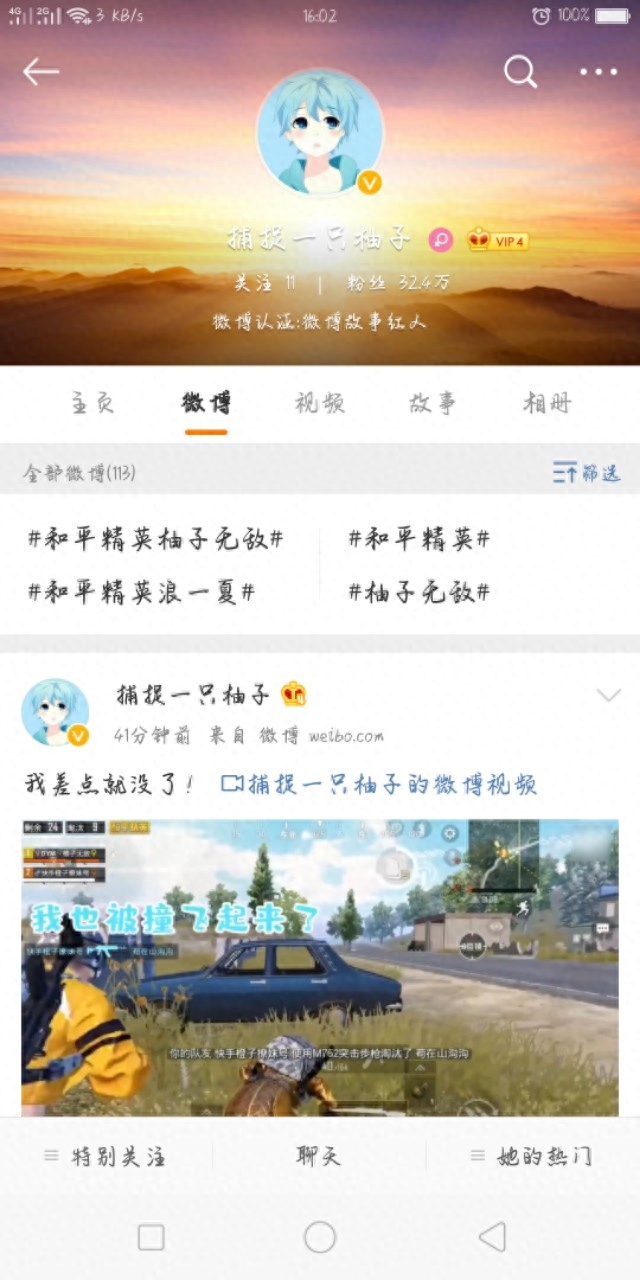The image size is (640, 1280).
Task: Switch to the 故事 tab
Action: click(x=433, y=403)
